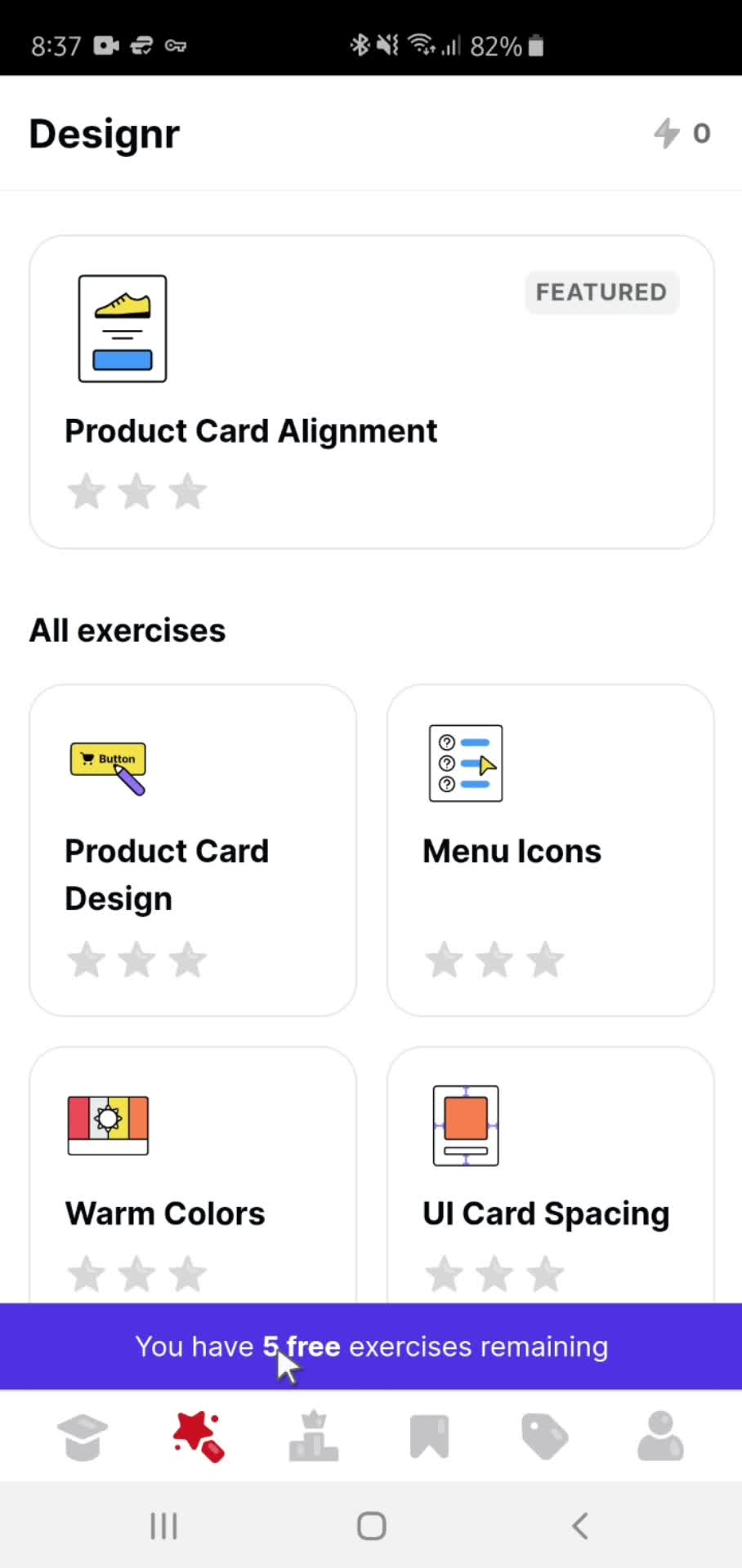Open the UI Card Spacing exercise
Image resolution: width=742 pixels, height=1568 pixels.
[550, 1176]
